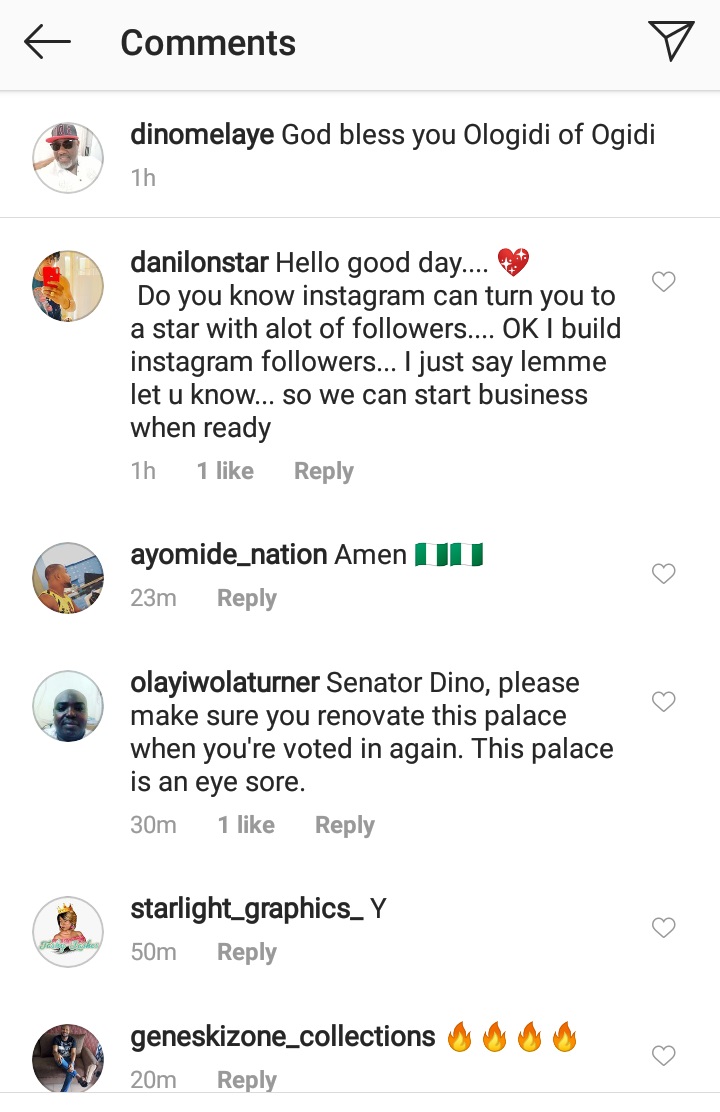Screen dimensions: 720x1112
Task: View who liked danilonstar's comment via 1 like
Action: 224,470
